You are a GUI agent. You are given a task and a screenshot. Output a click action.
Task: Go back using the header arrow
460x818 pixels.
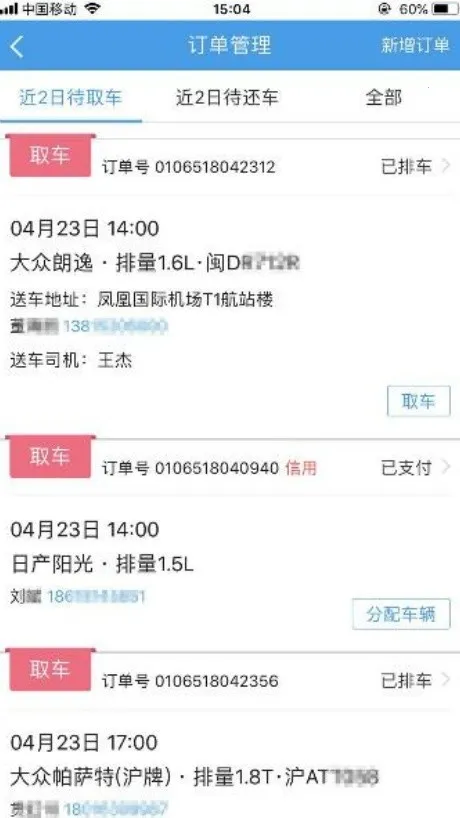tap(17, 46)
